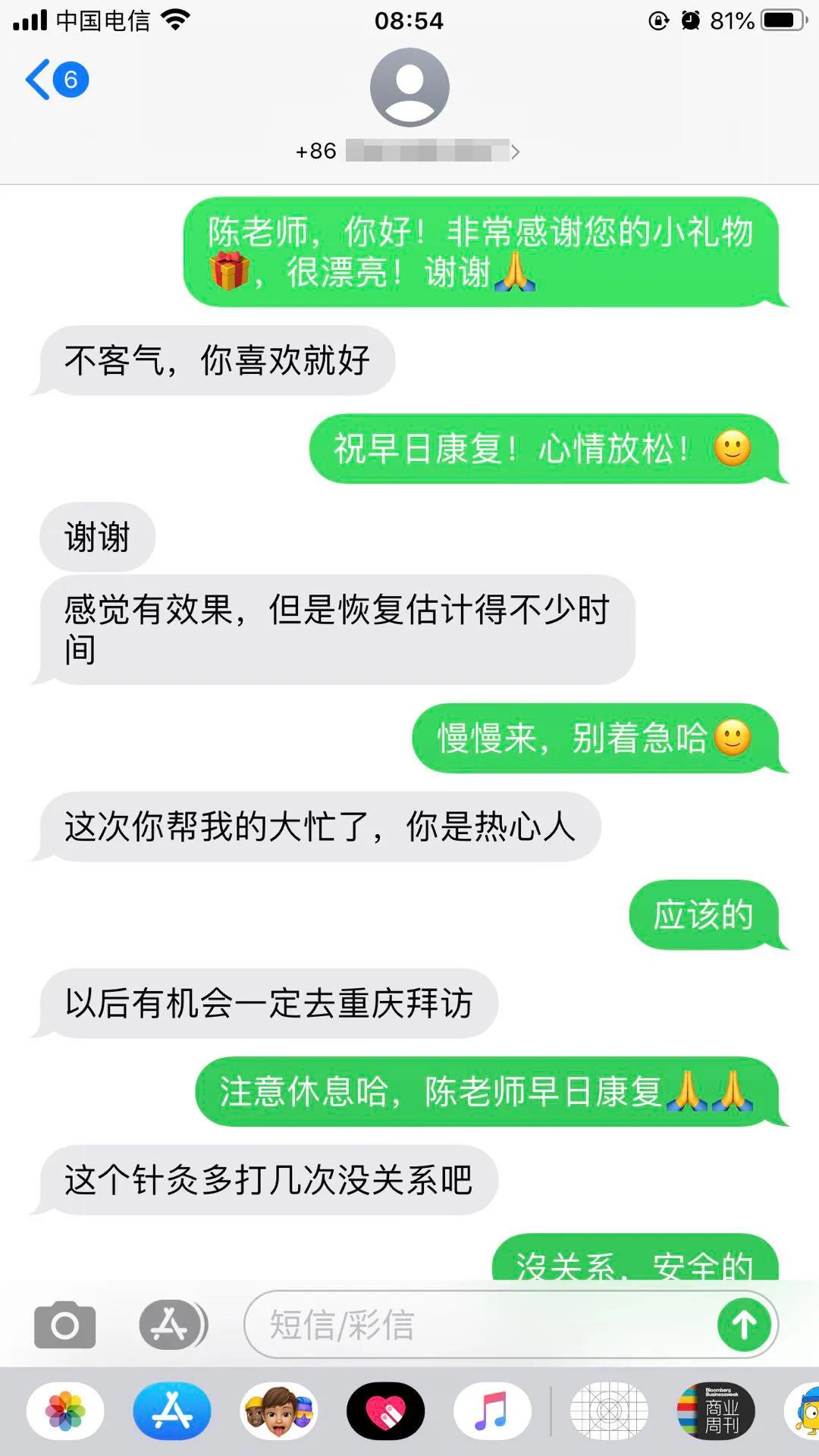This screenshot has height=1456, width=819.
Task: Open the 商业周刊 Businessweek app
Action: pyautogui.click(x=716, y=1411)
